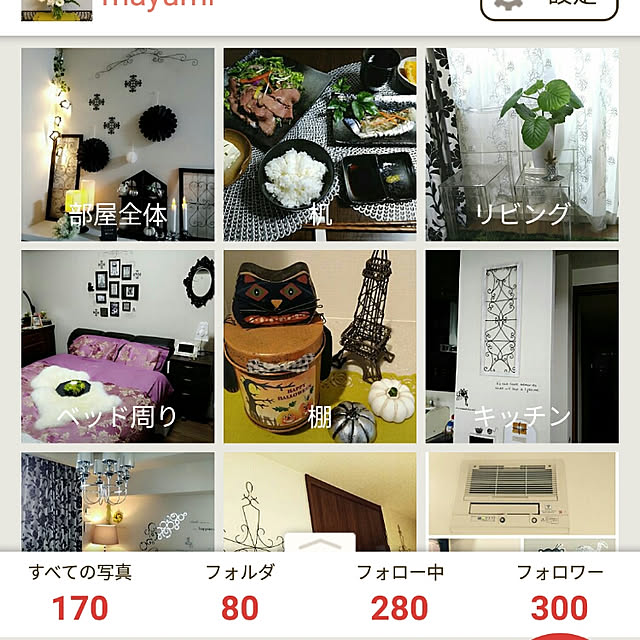The height and width of the screenshot is (640, 640).
Task: Show the フォロワー followers list
Action: tap(560, 593)
